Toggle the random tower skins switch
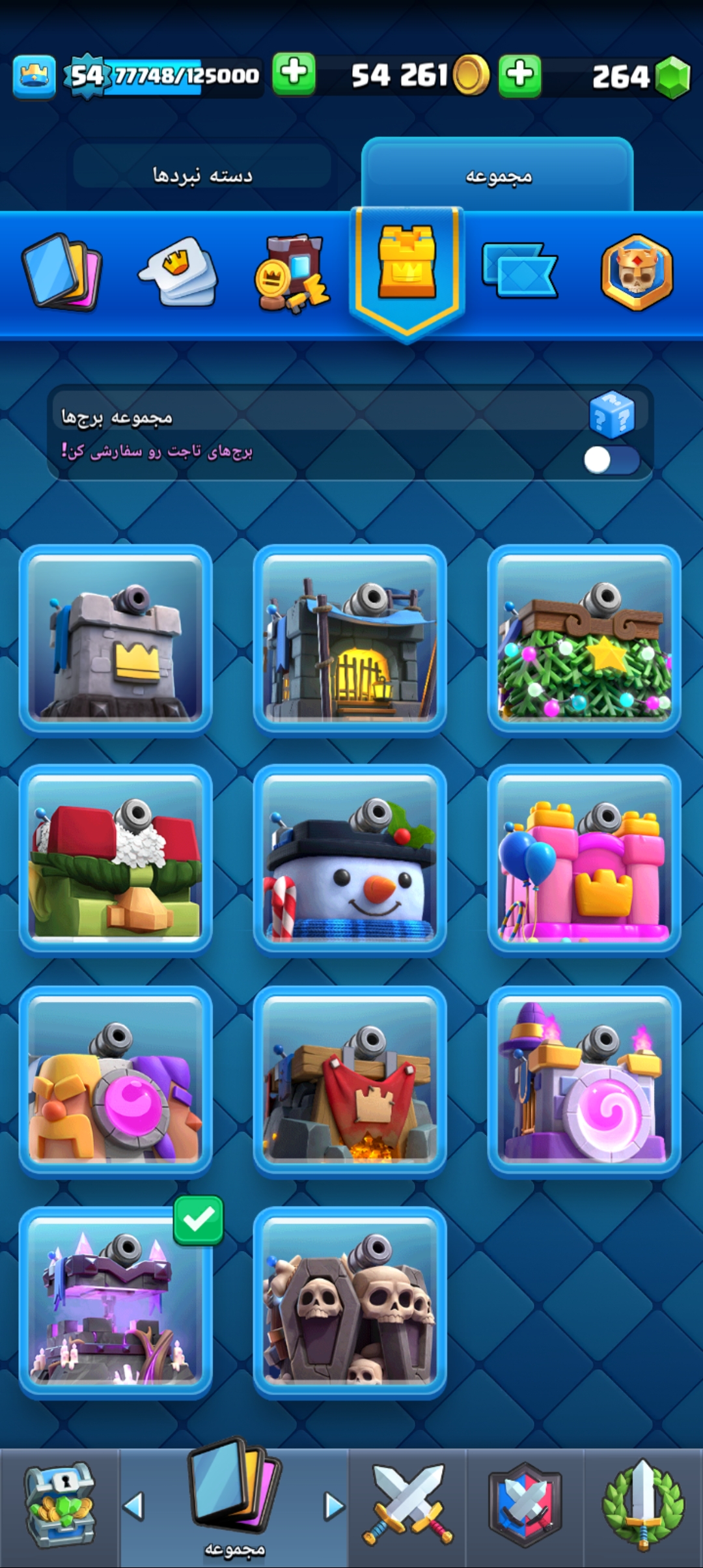This screenshot has height=1568, width=703. 612,460
